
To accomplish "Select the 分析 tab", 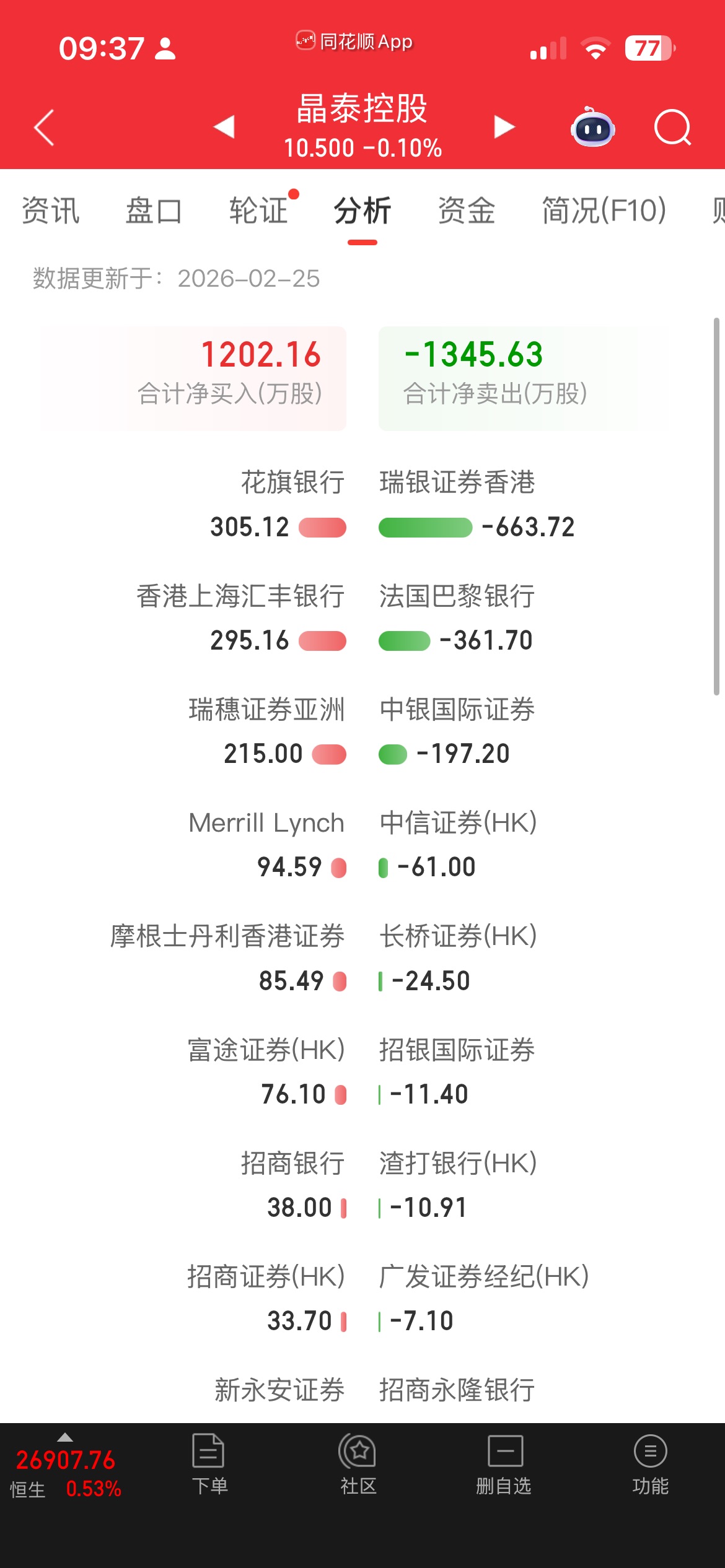I will pyautogui.click(x=362, y=211).
